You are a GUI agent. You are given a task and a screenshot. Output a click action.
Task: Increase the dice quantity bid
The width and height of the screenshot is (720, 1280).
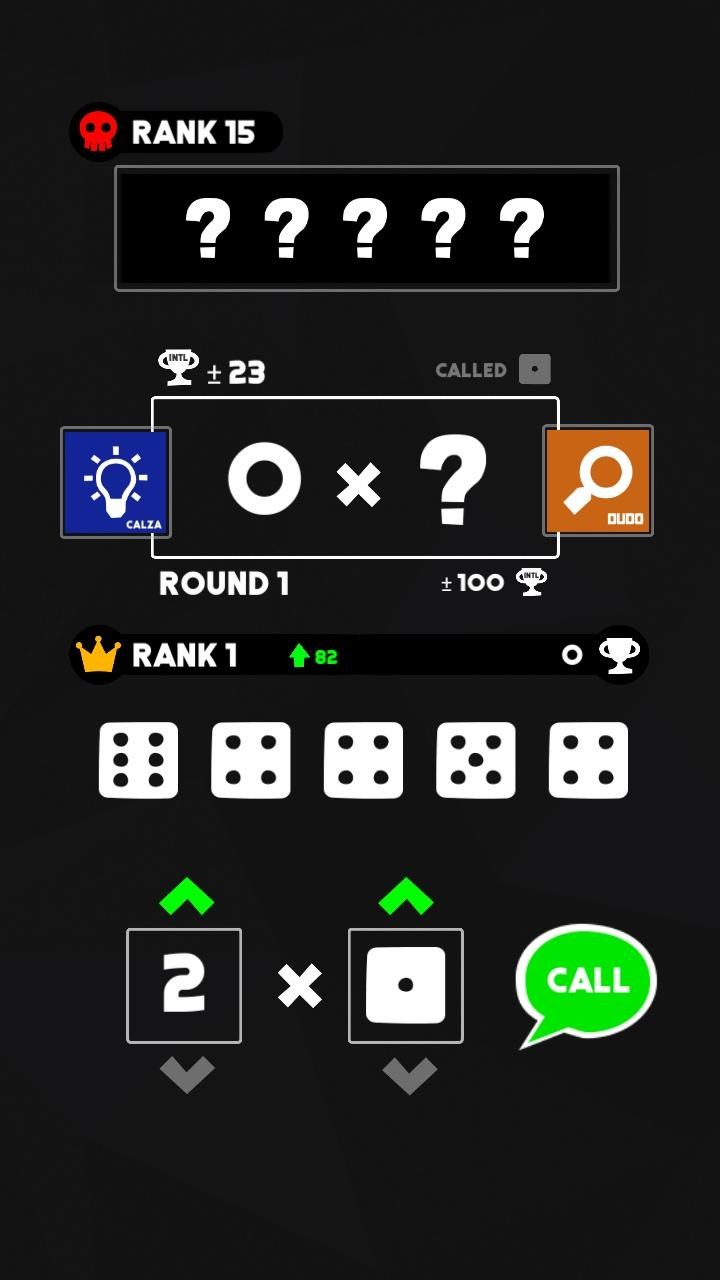(x=186, y=897)
